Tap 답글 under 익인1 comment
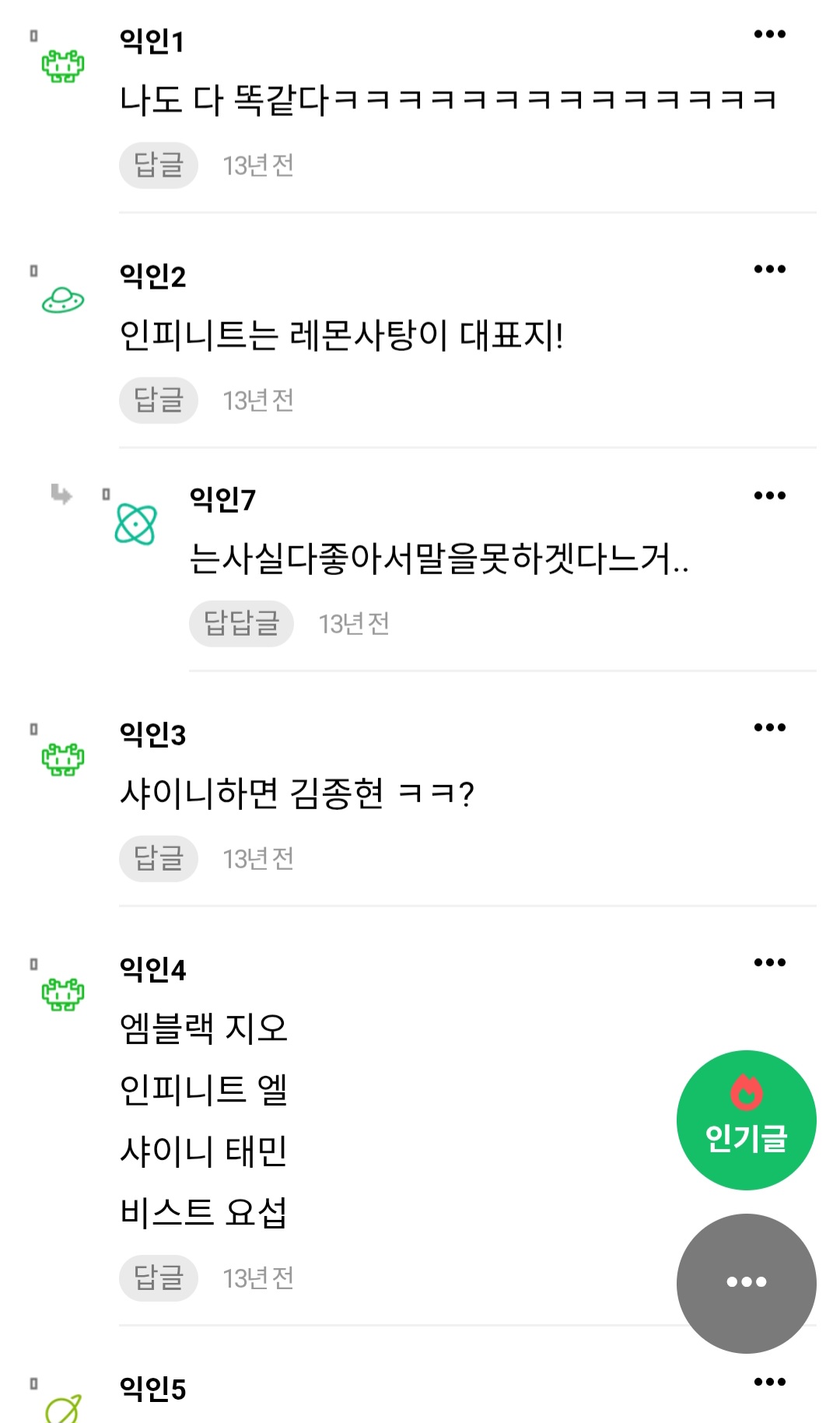Image resolution: width=840 pixels, height=1423 pixels. [158, 164]
